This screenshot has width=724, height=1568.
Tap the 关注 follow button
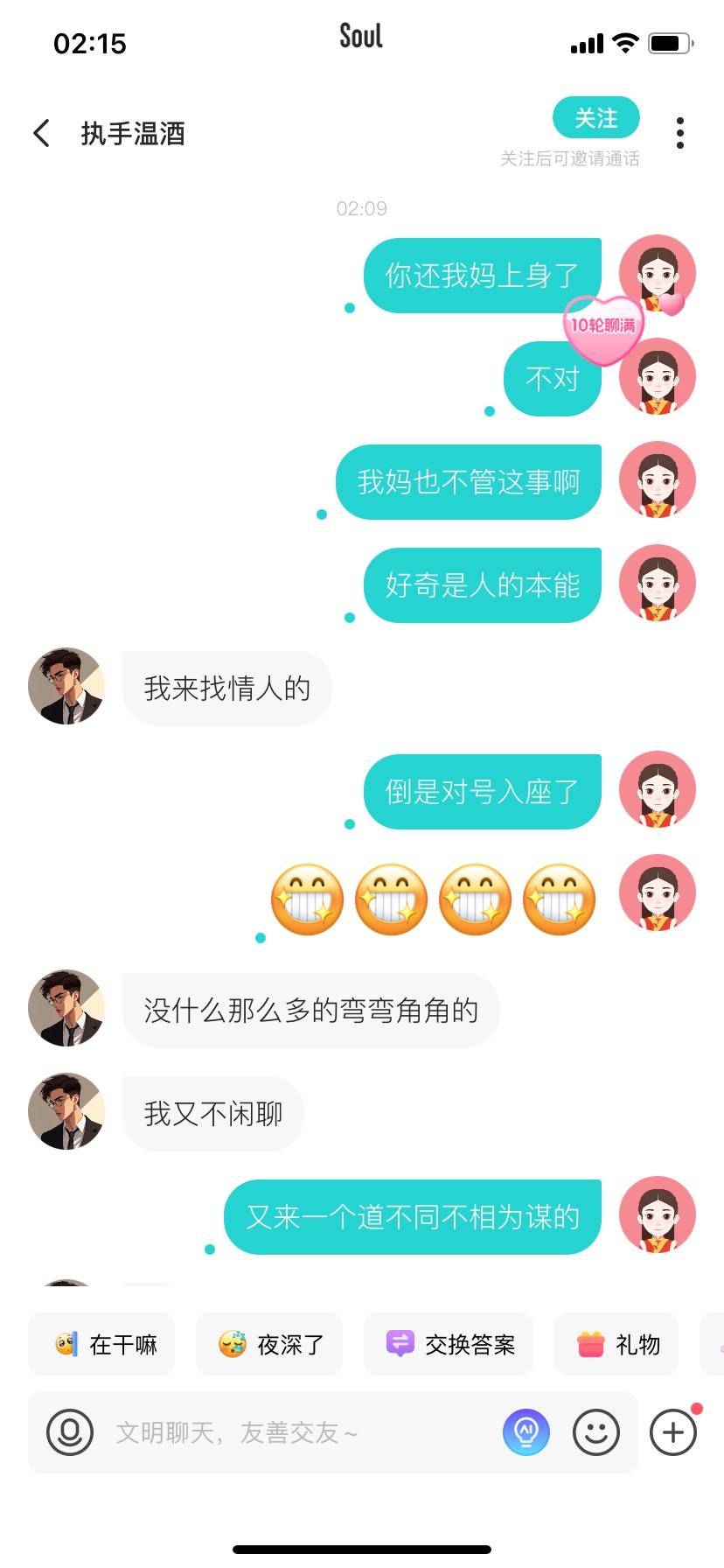coord(596,118)
